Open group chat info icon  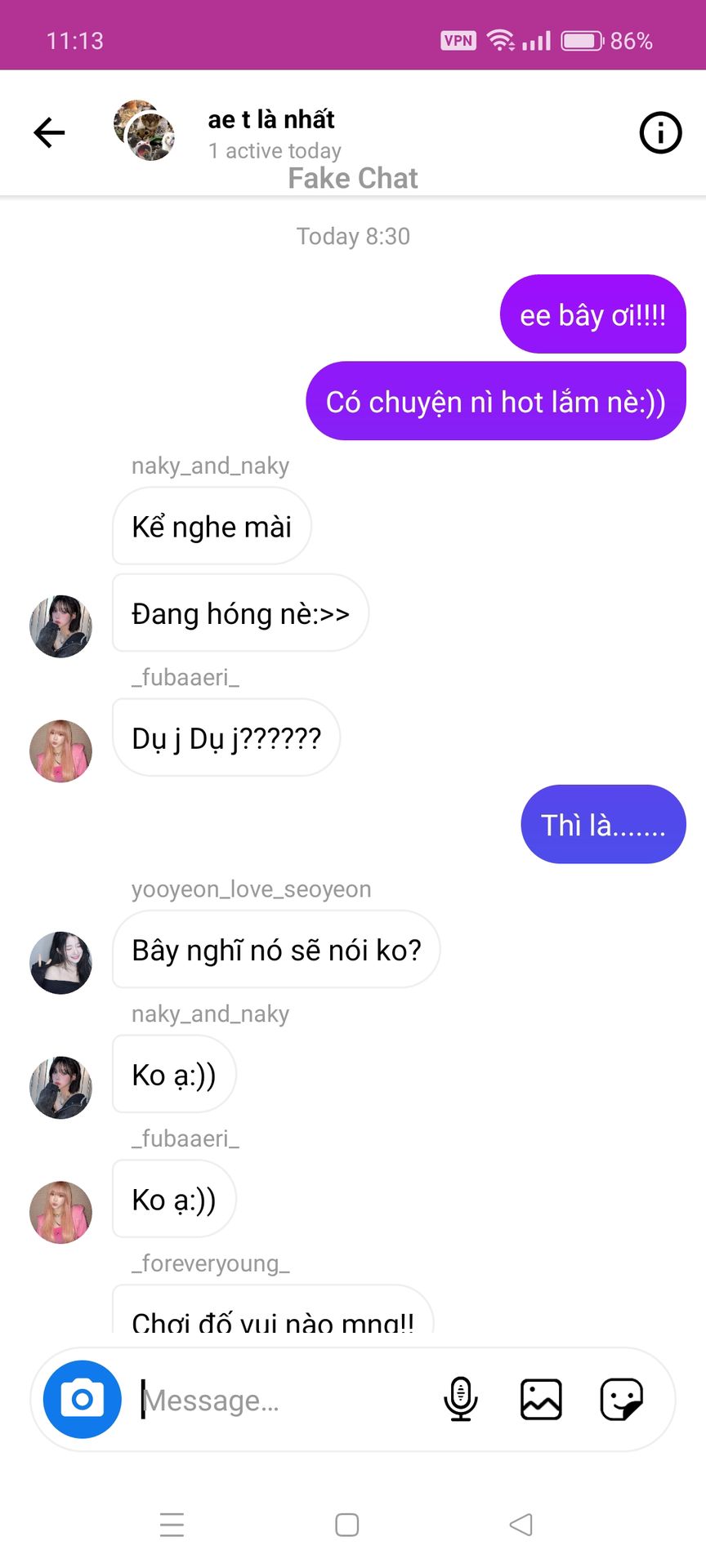[x=659, y=132]
